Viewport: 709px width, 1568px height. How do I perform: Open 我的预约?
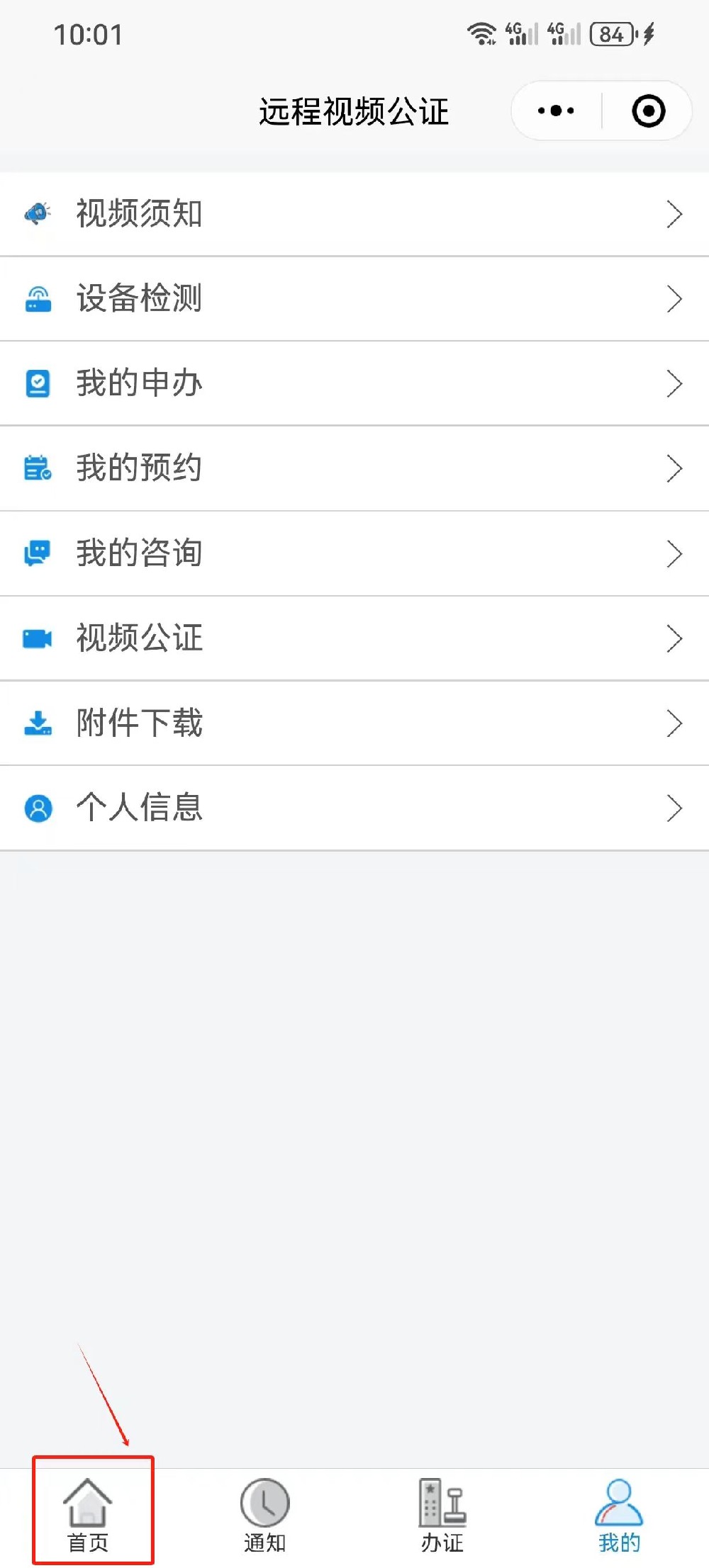[354, 469]
